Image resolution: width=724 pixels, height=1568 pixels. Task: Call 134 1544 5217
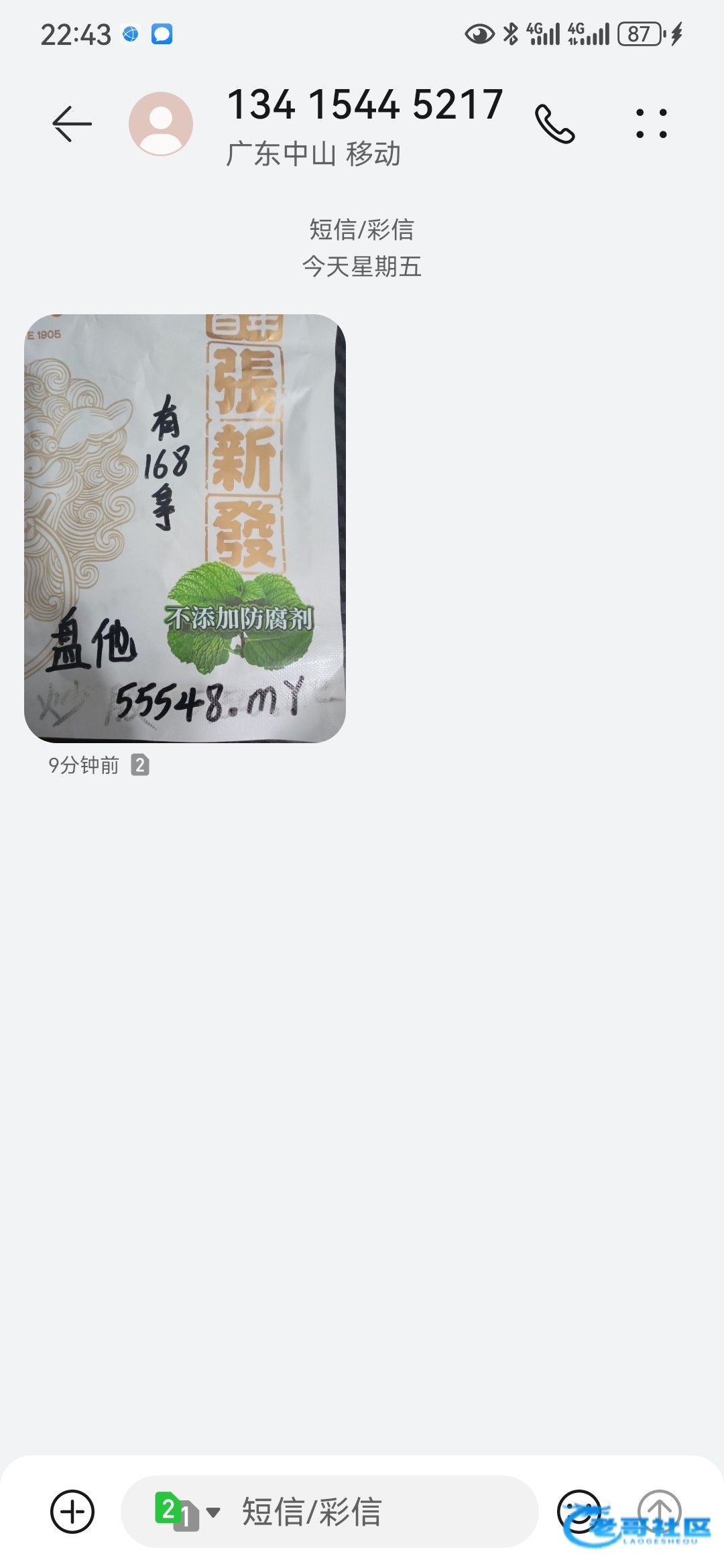coord(554,124)
